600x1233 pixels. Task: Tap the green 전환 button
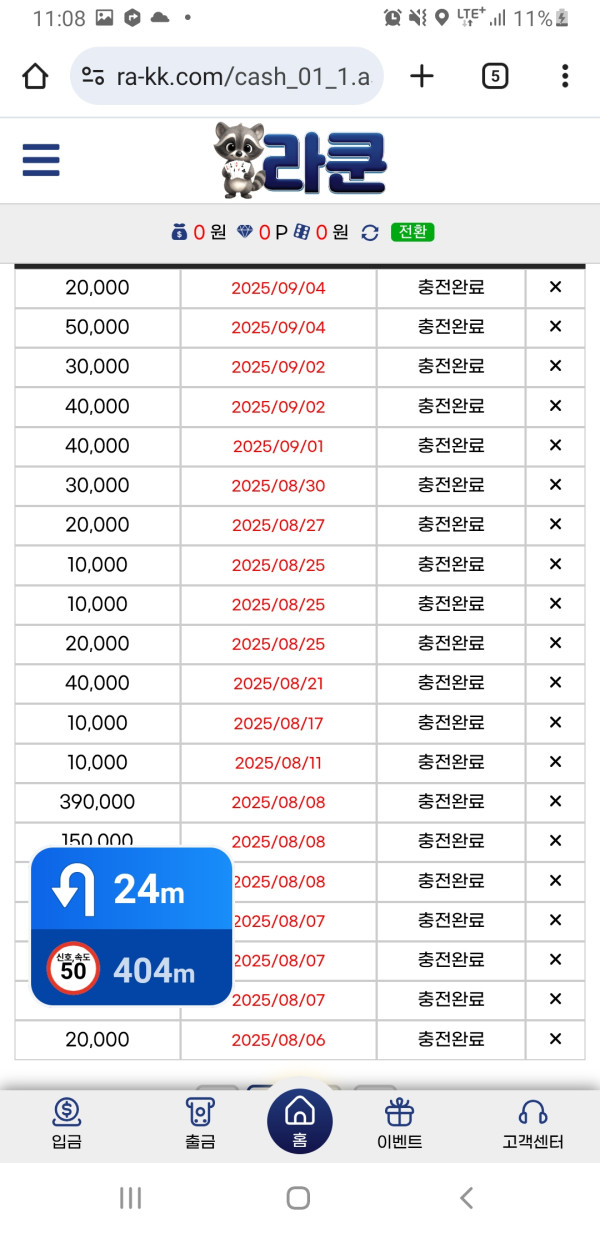point(412,232)
